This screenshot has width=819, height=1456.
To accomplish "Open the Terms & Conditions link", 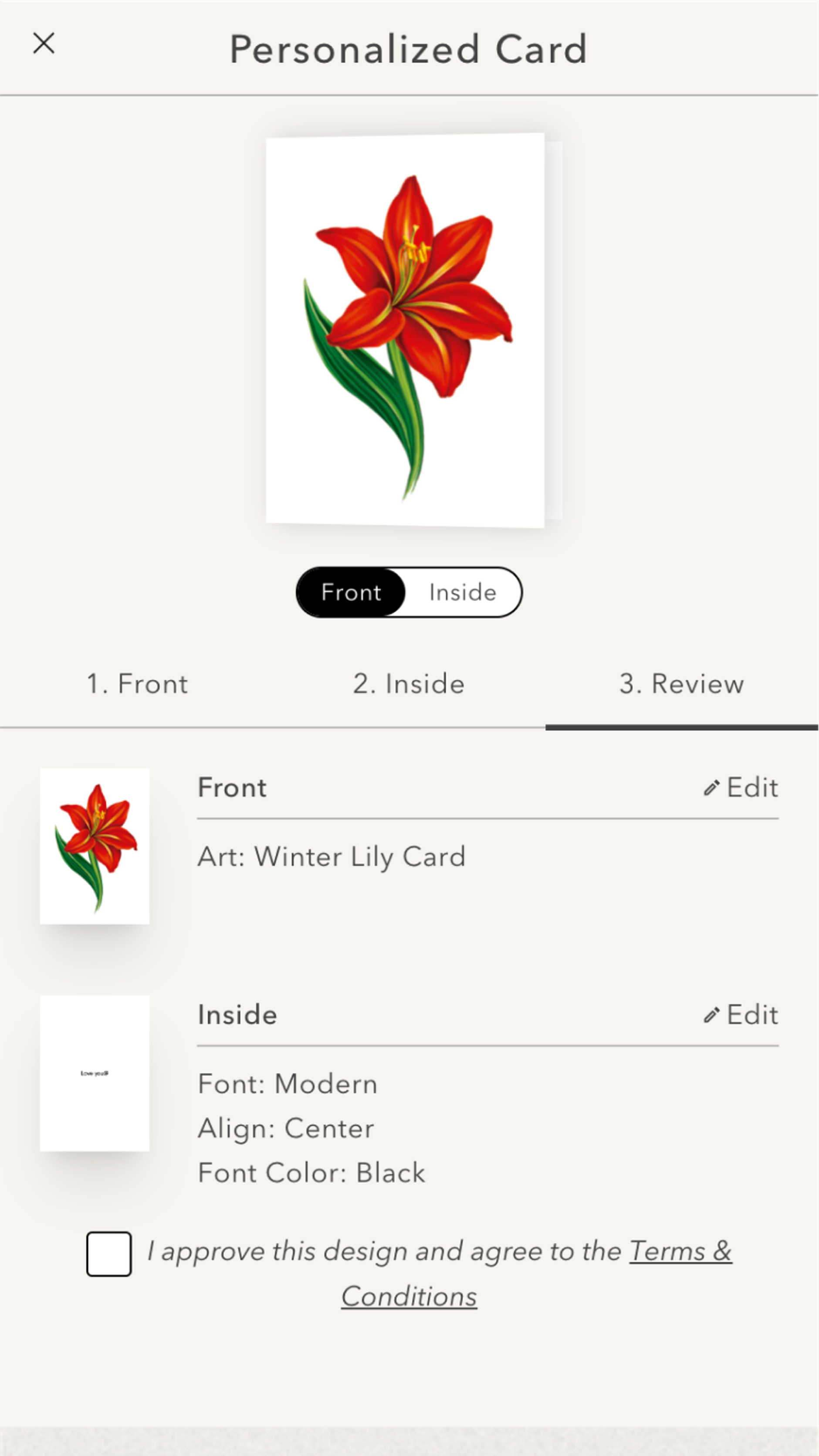I will coord(680,1251).
